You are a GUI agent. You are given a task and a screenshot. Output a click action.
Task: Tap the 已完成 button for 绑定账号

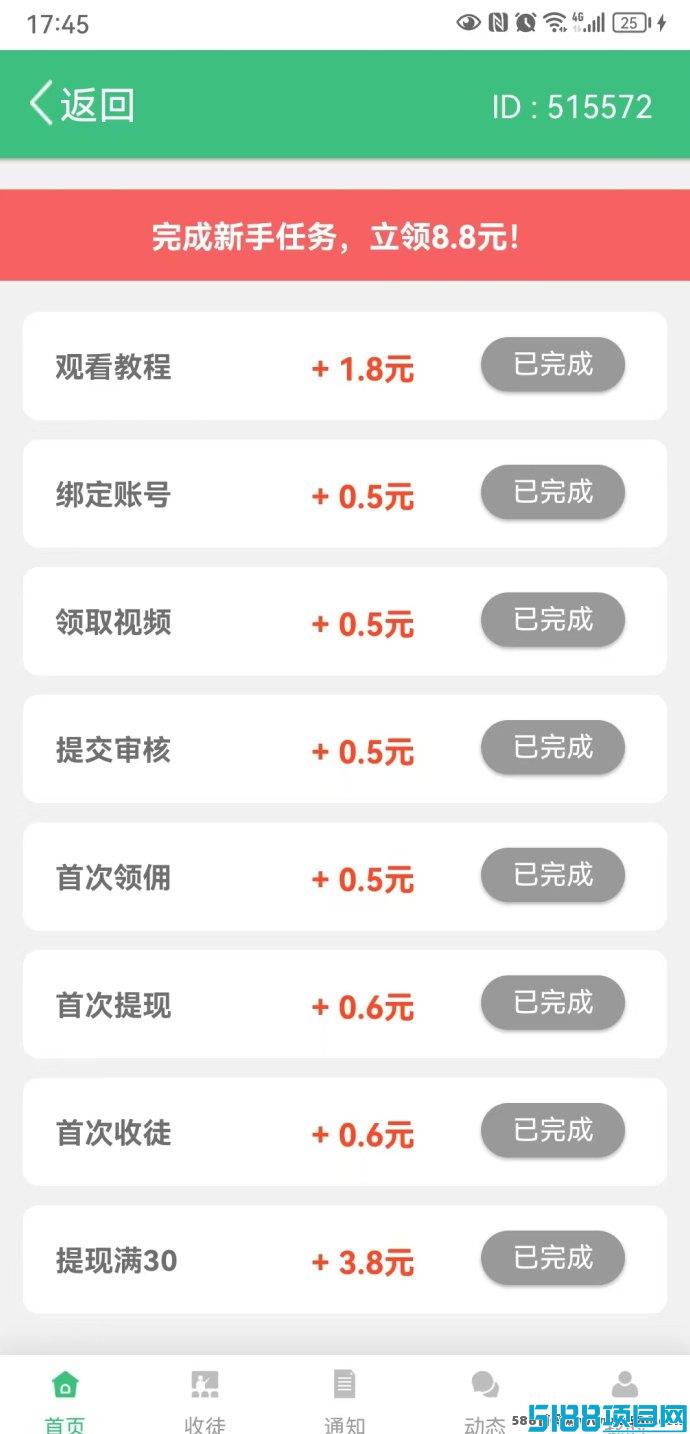coord(553,493)
